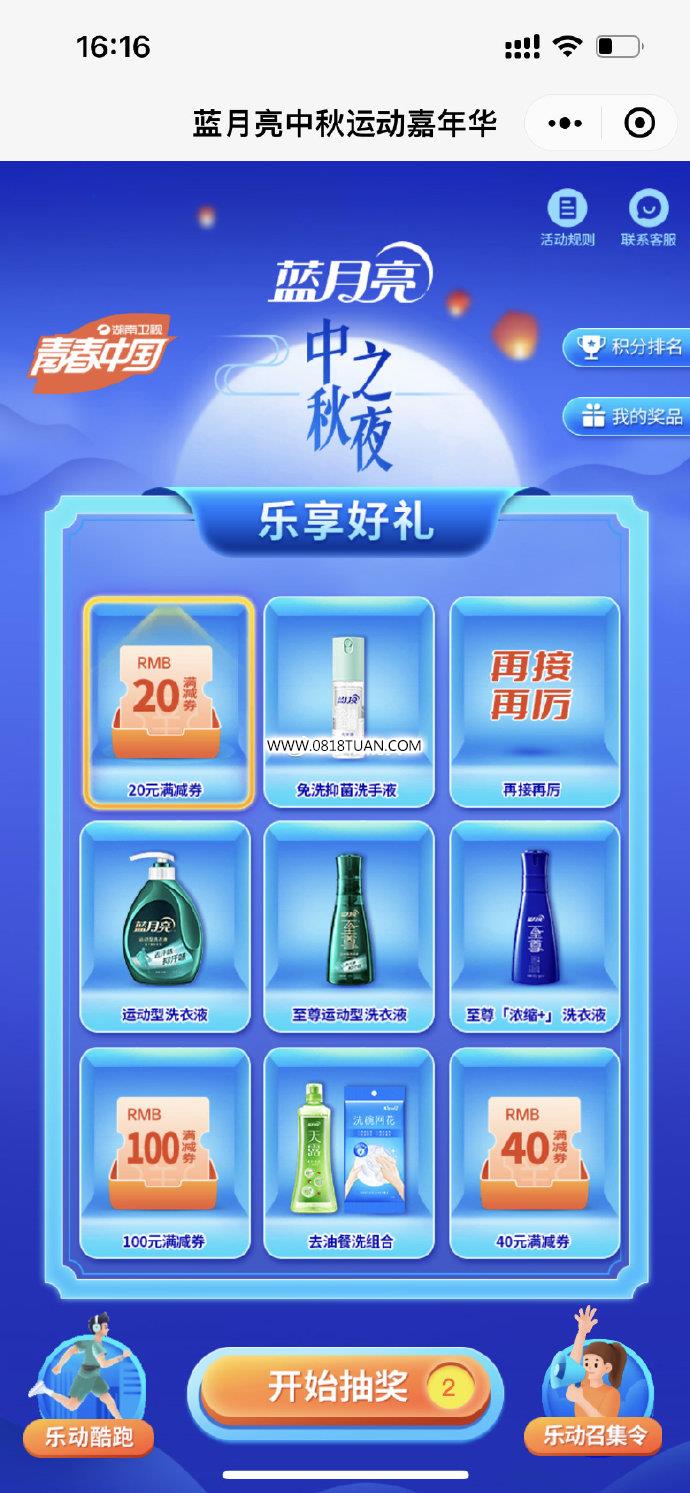Open the mini program more options menu
The height and width of the screenshot is (1493, 690).
click(x=565, y=123)
